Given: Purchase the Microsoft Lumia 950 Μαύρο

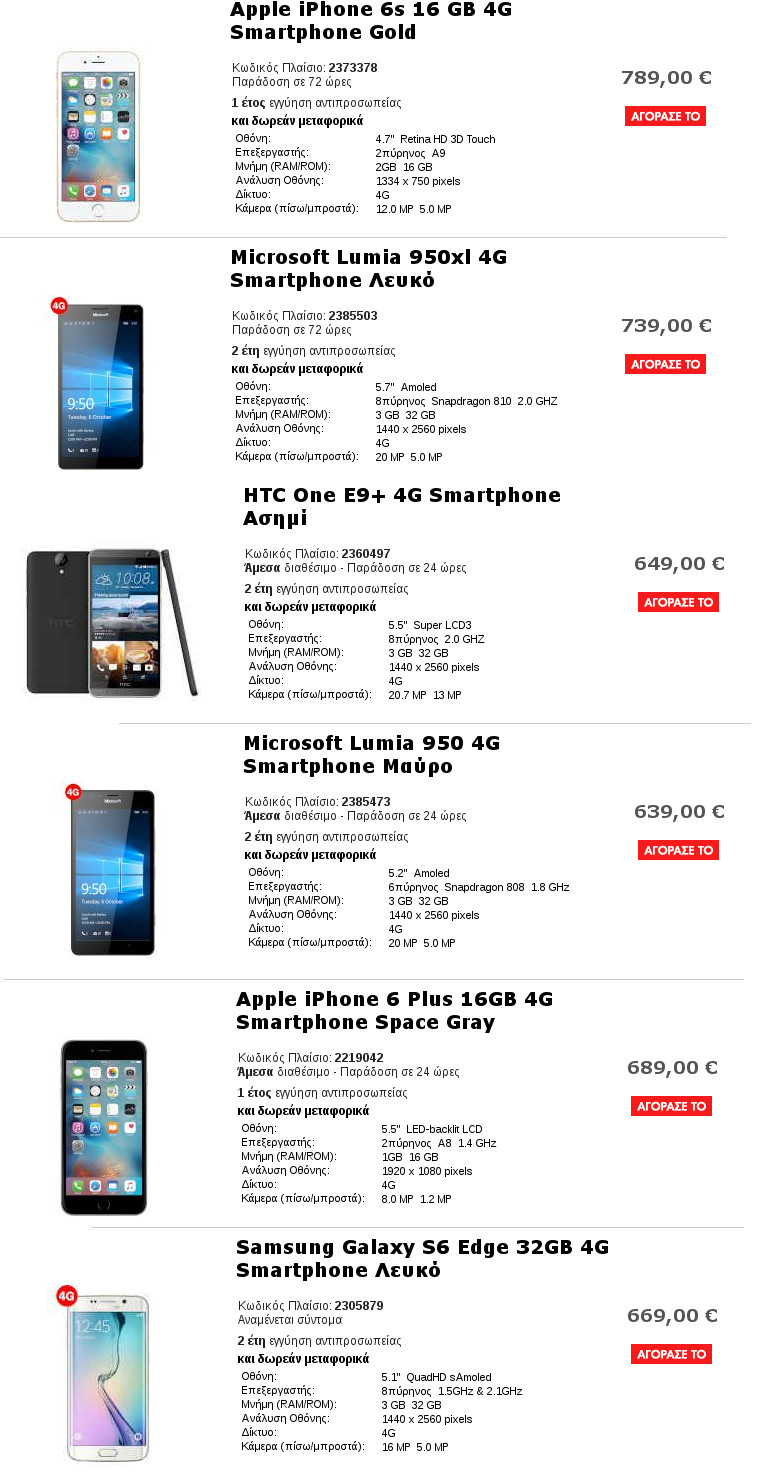Looking at the screenshot, I should point(678,850).
